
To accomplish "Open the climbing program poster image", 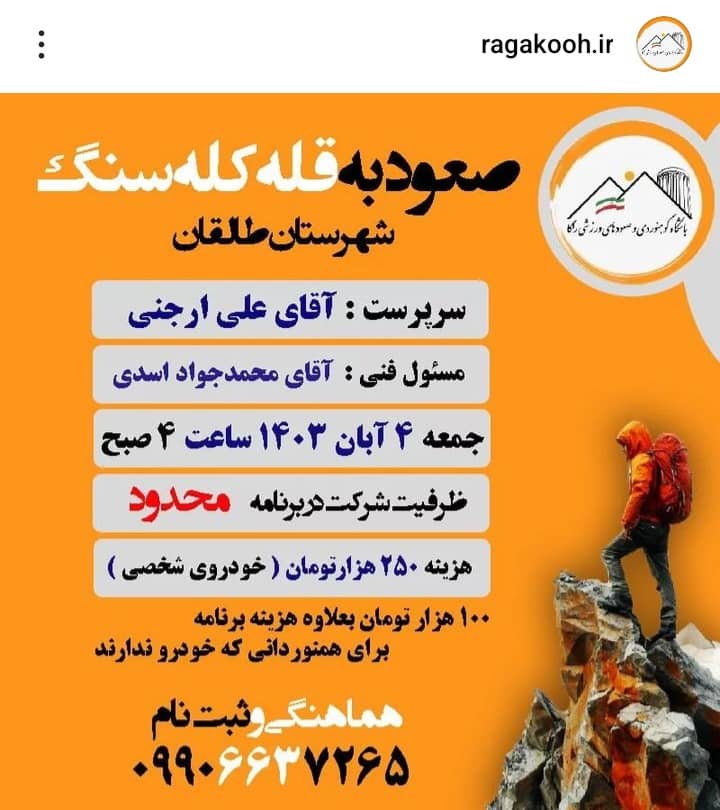I will (360, 450).
